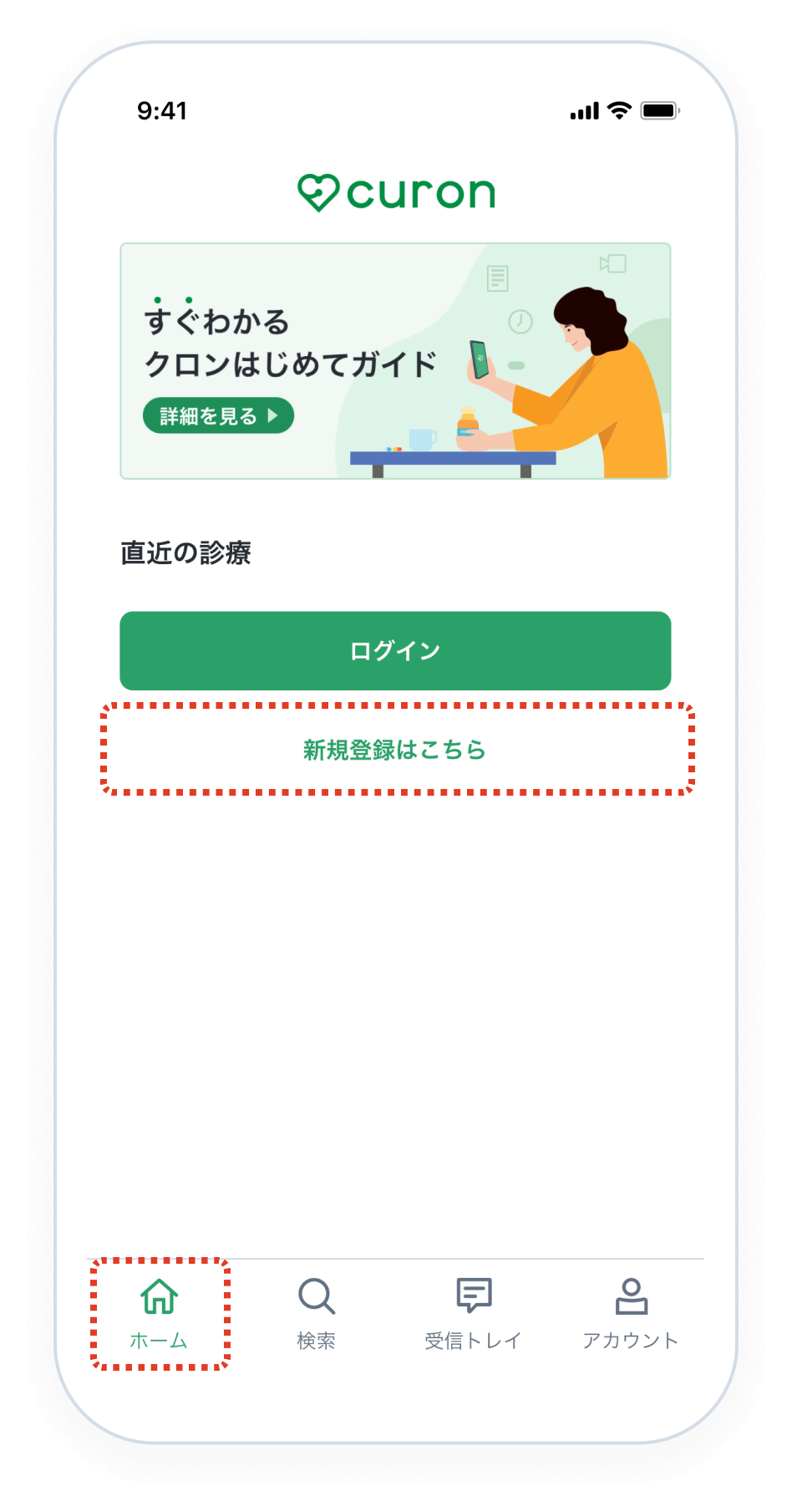This screenshot has width=792, height=1512.
Task: Switch to the ホーム tab
Action: tap(159, 1313)
